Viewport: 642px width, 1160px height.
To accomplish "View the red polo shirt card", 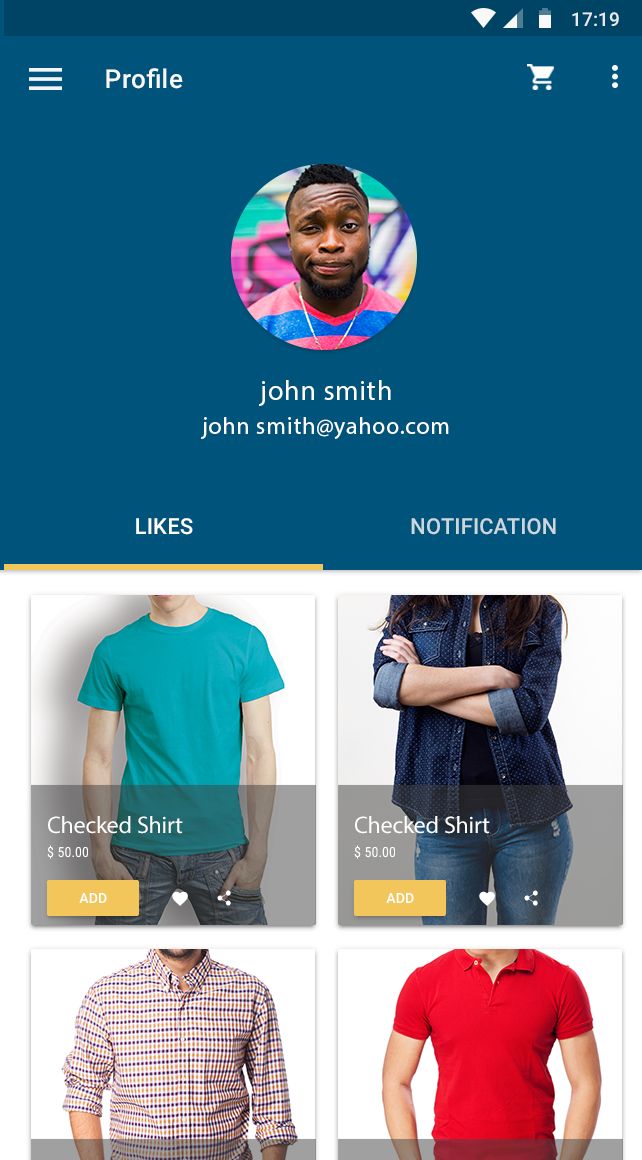I will click(x=480, y=1050).
